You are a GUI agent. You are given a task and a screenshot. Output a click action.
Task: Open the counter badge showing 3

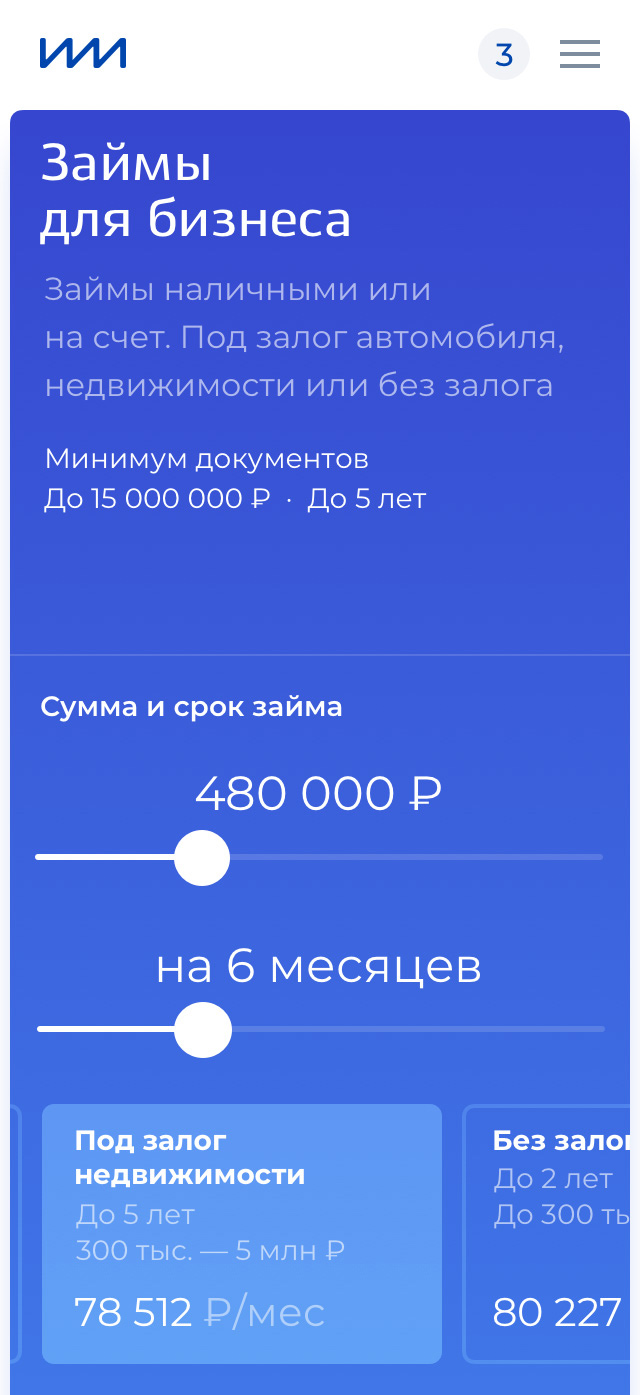click(x=504, y=54)
